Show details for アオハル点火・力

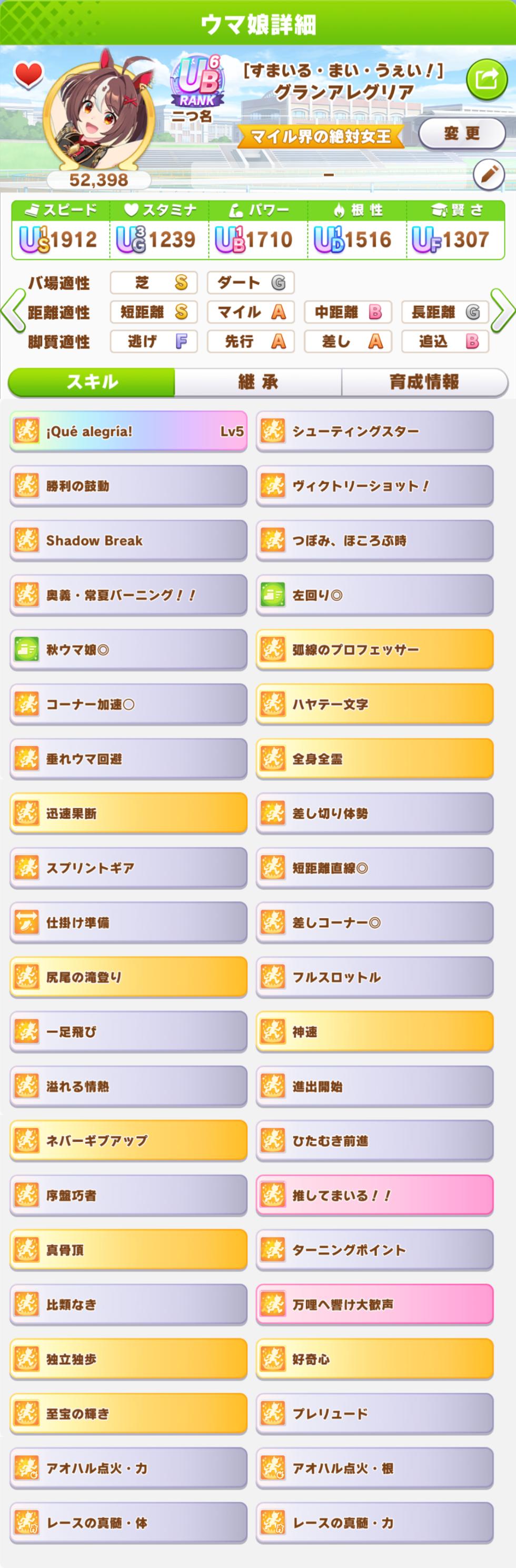point(128,1468)
